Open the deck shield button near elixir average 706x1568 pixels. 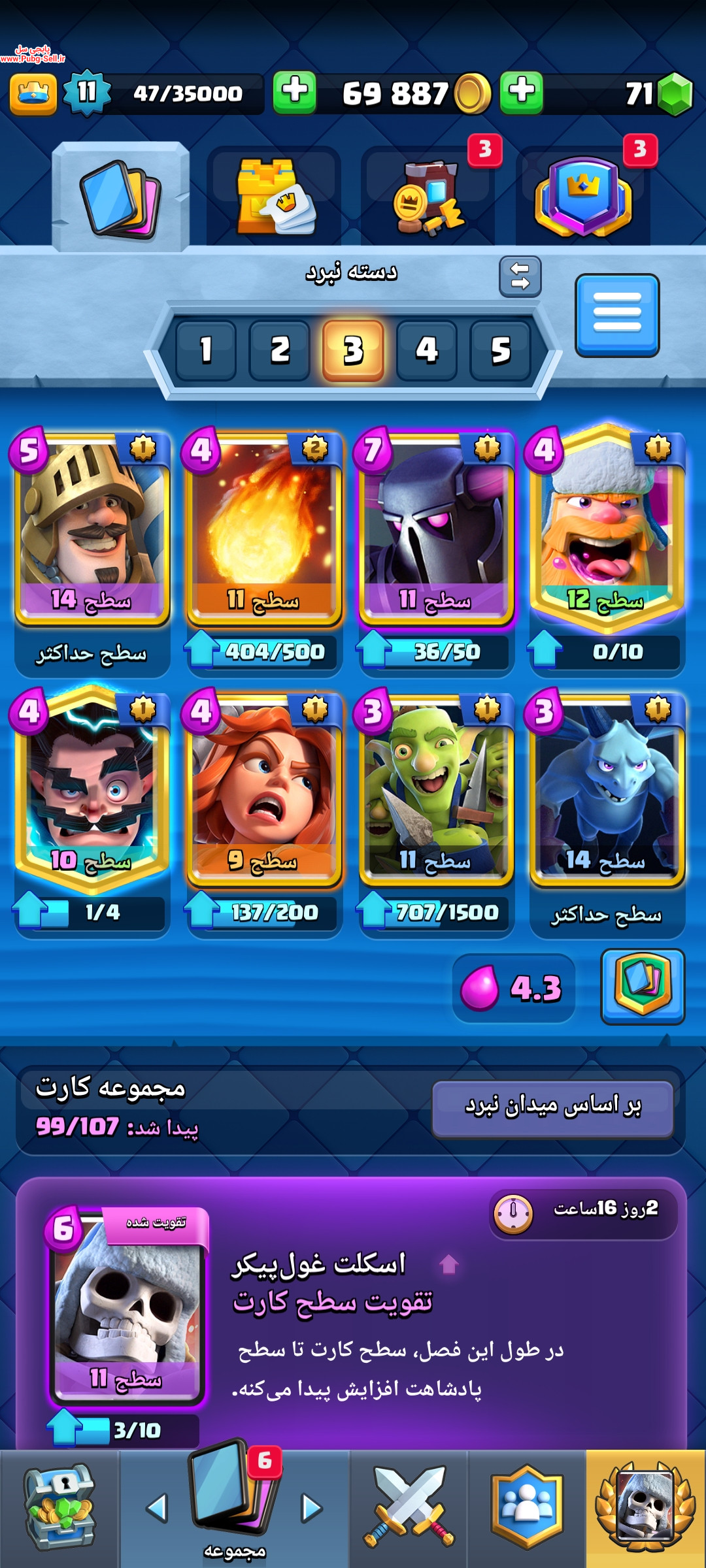click(643, 986)
